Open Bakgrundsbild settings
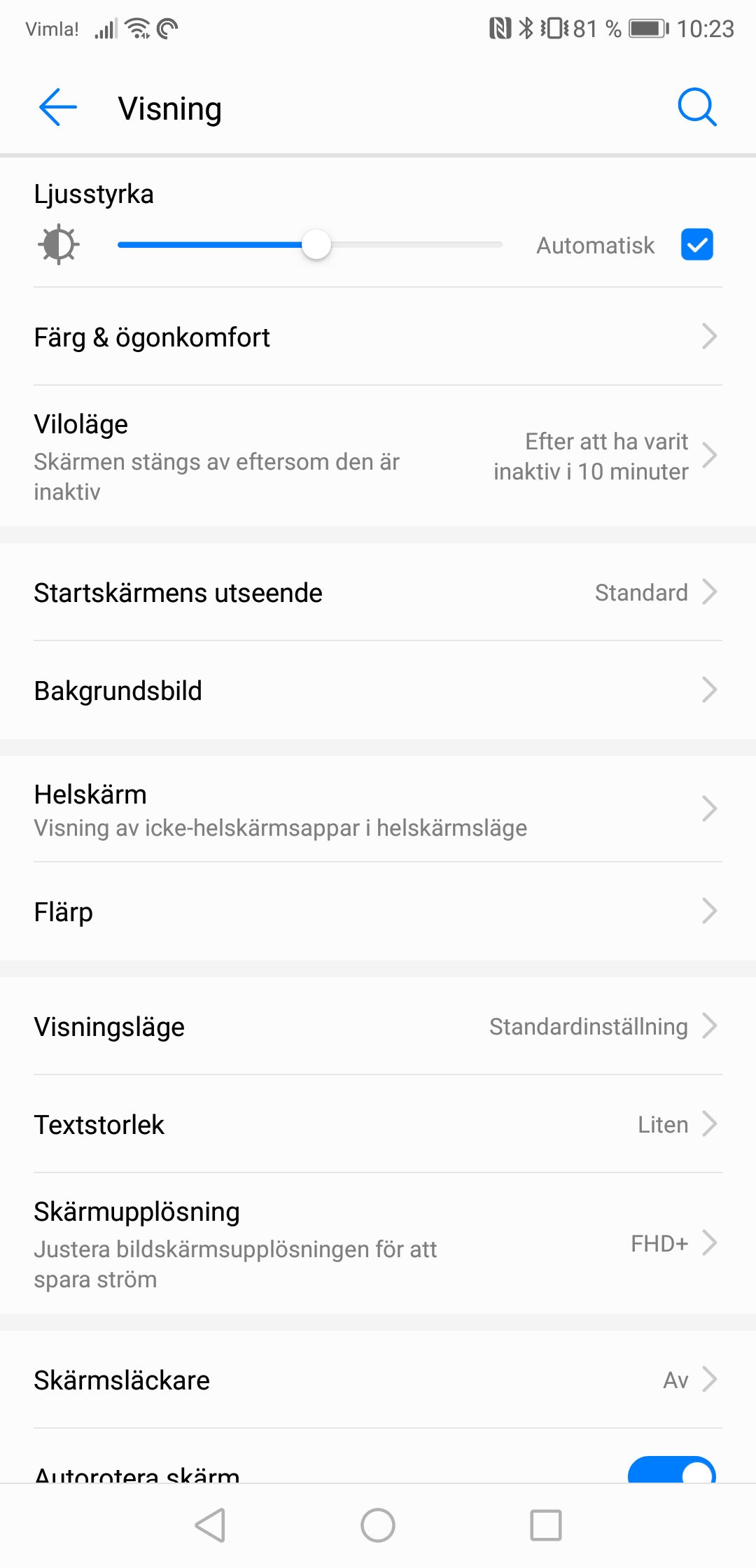756x1568 pixels. pos(378,691)
